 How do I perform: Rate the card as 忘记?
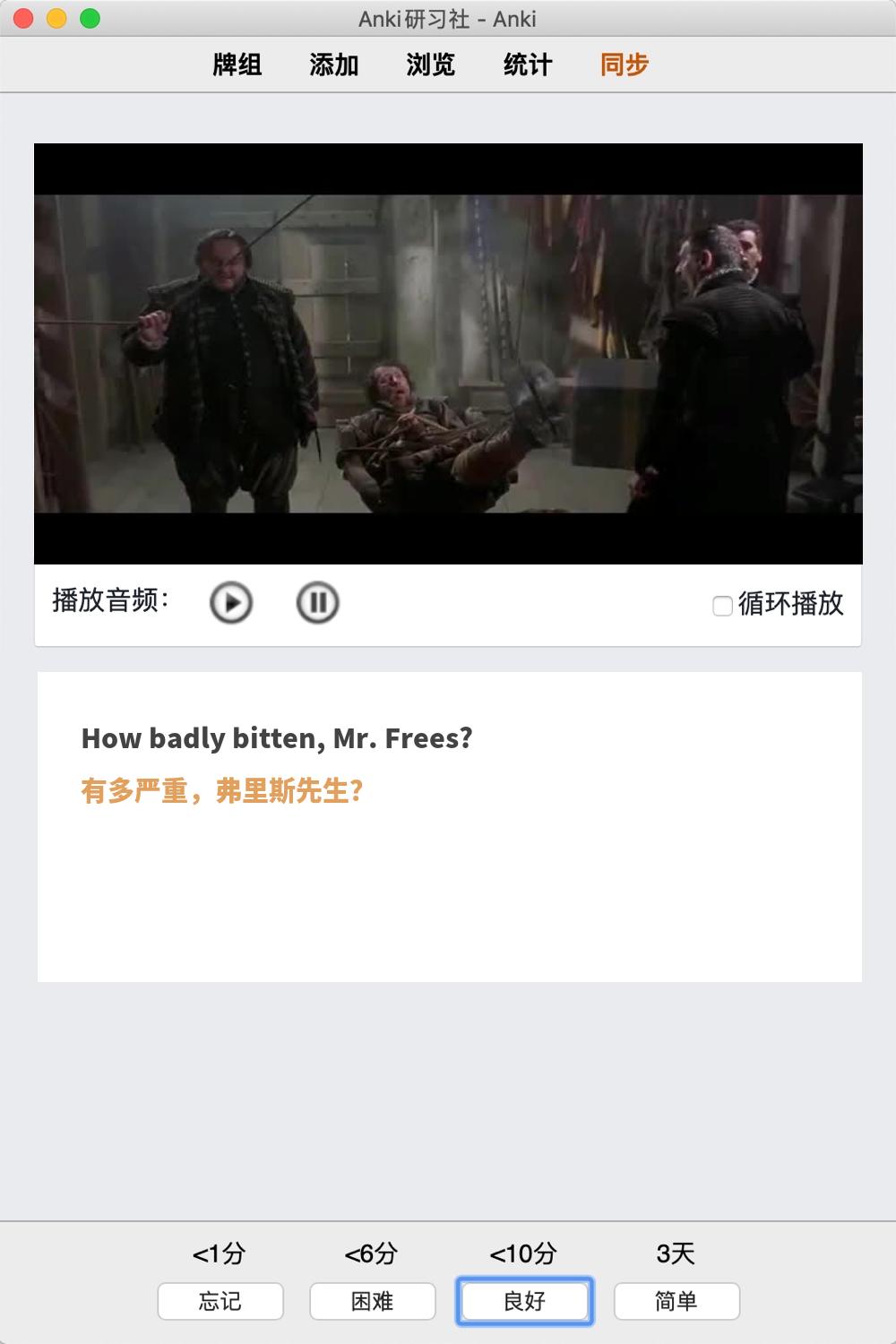[x=220, y=1301]
